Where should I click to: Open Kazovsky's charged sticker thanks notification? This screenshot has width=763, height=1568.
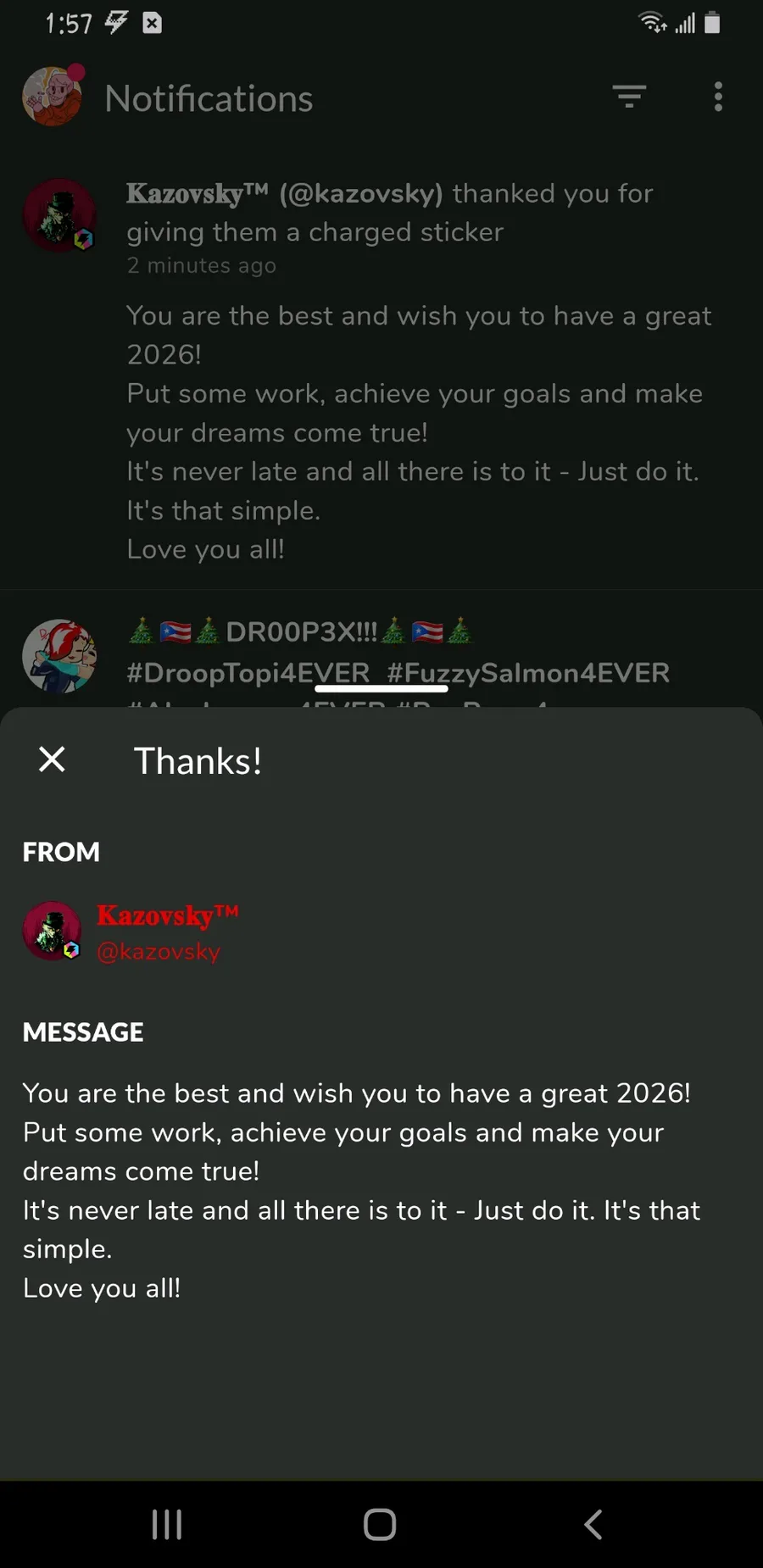381,371
